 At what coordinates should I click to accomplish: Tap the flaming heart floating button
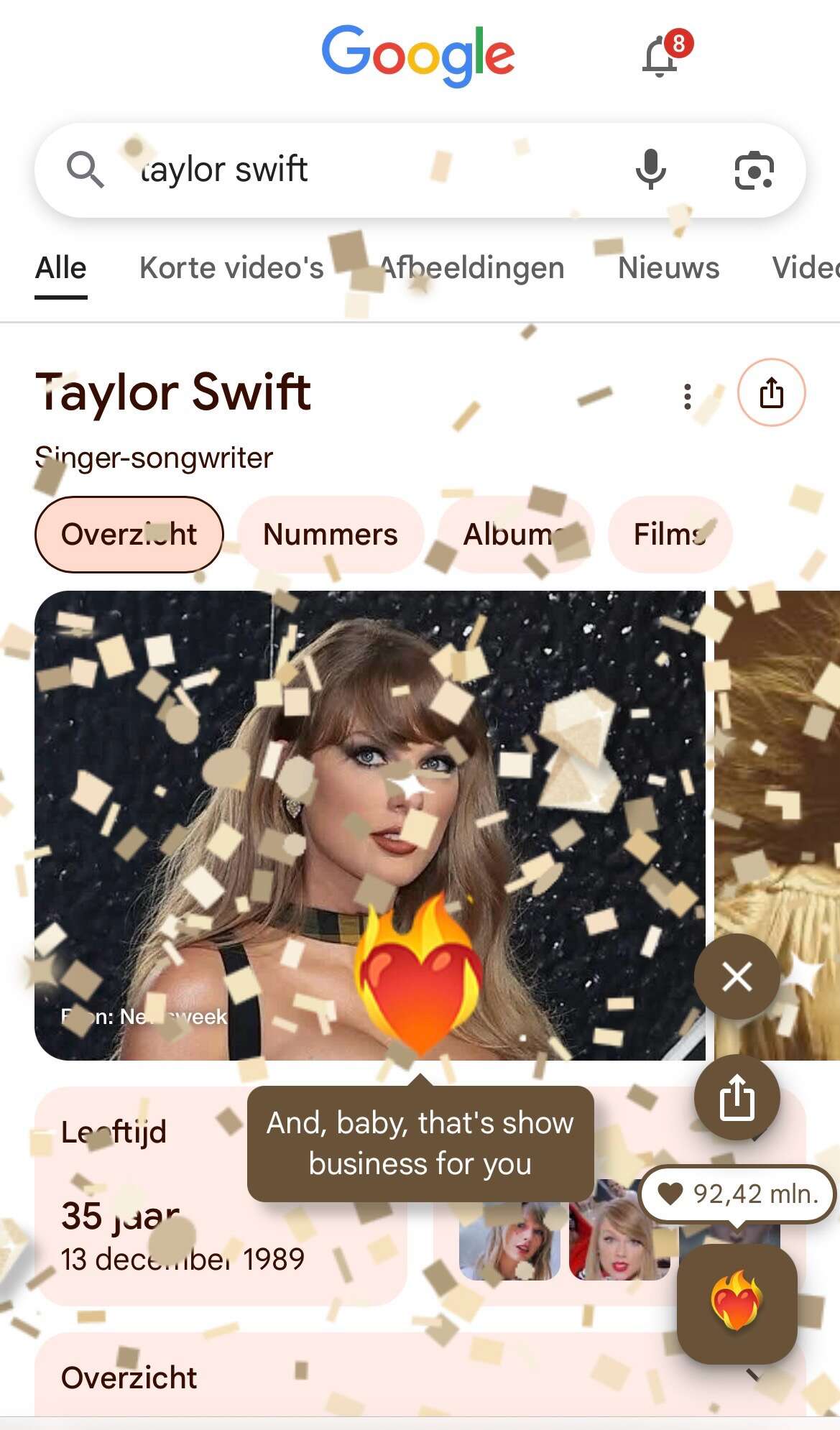(737, 1304)
